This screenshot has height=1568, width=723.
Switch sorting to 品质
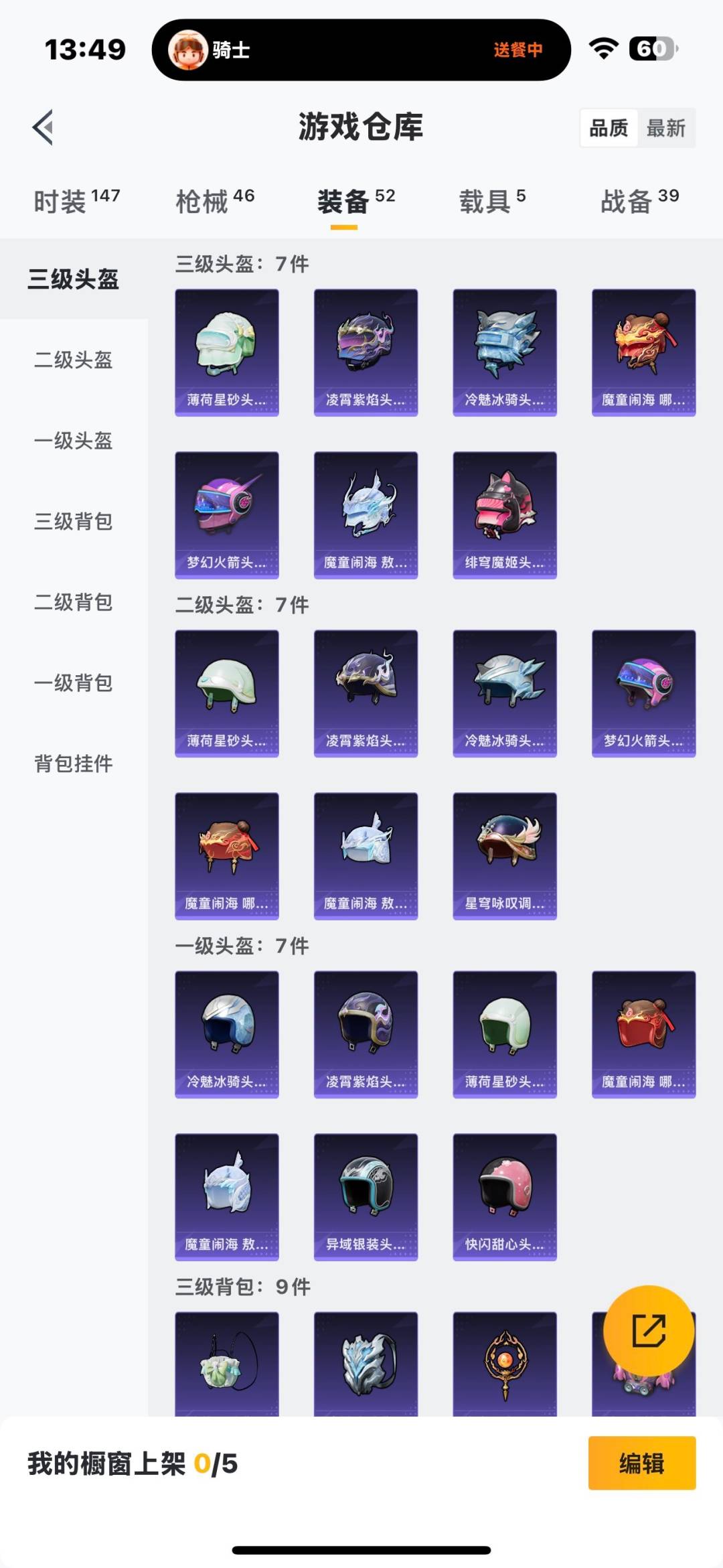click(x=609, y=127)
